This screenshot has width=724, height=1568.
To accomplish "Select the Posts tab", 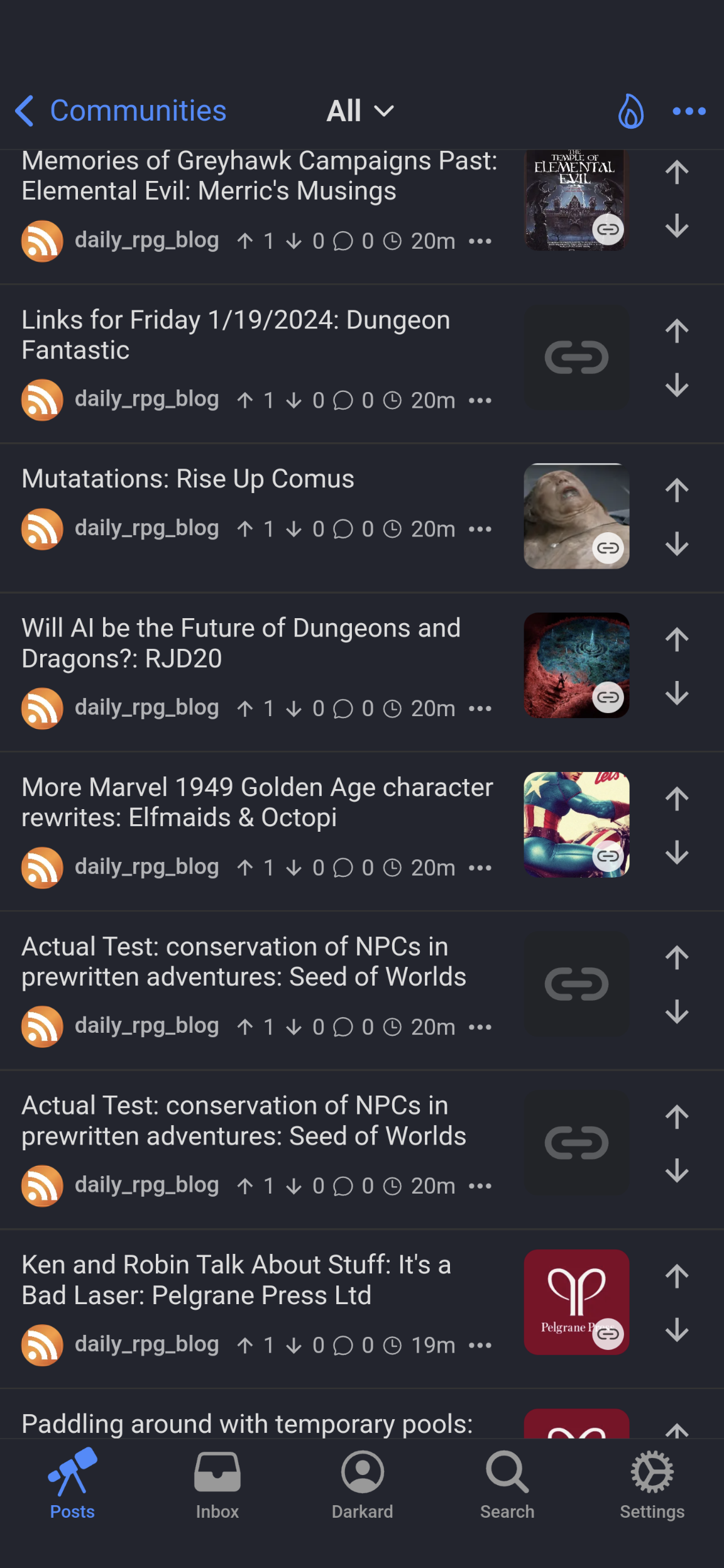I will [72, 1484].
